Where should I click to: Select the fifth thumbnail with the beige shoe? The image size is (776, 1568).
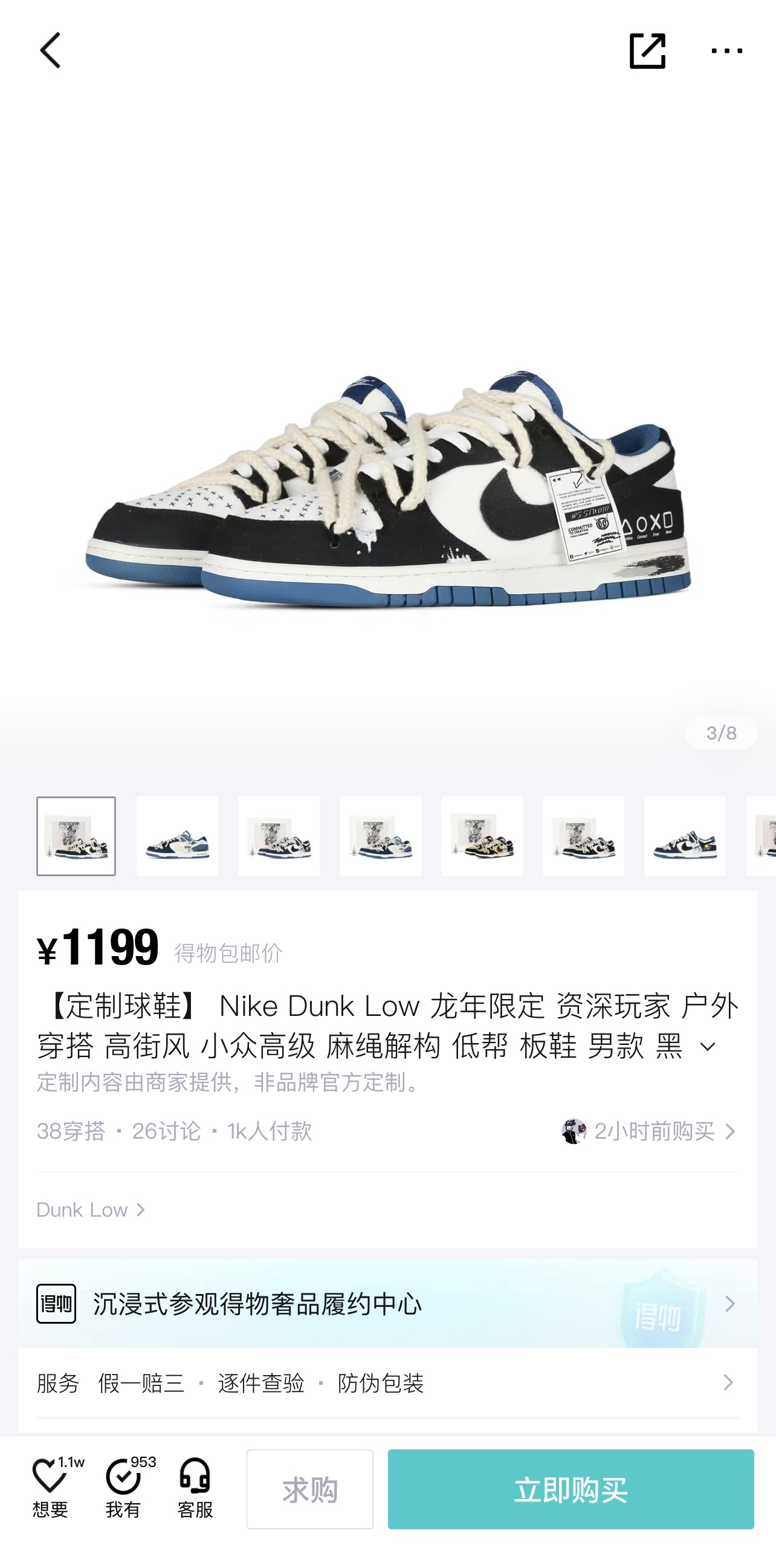(482, 835)
